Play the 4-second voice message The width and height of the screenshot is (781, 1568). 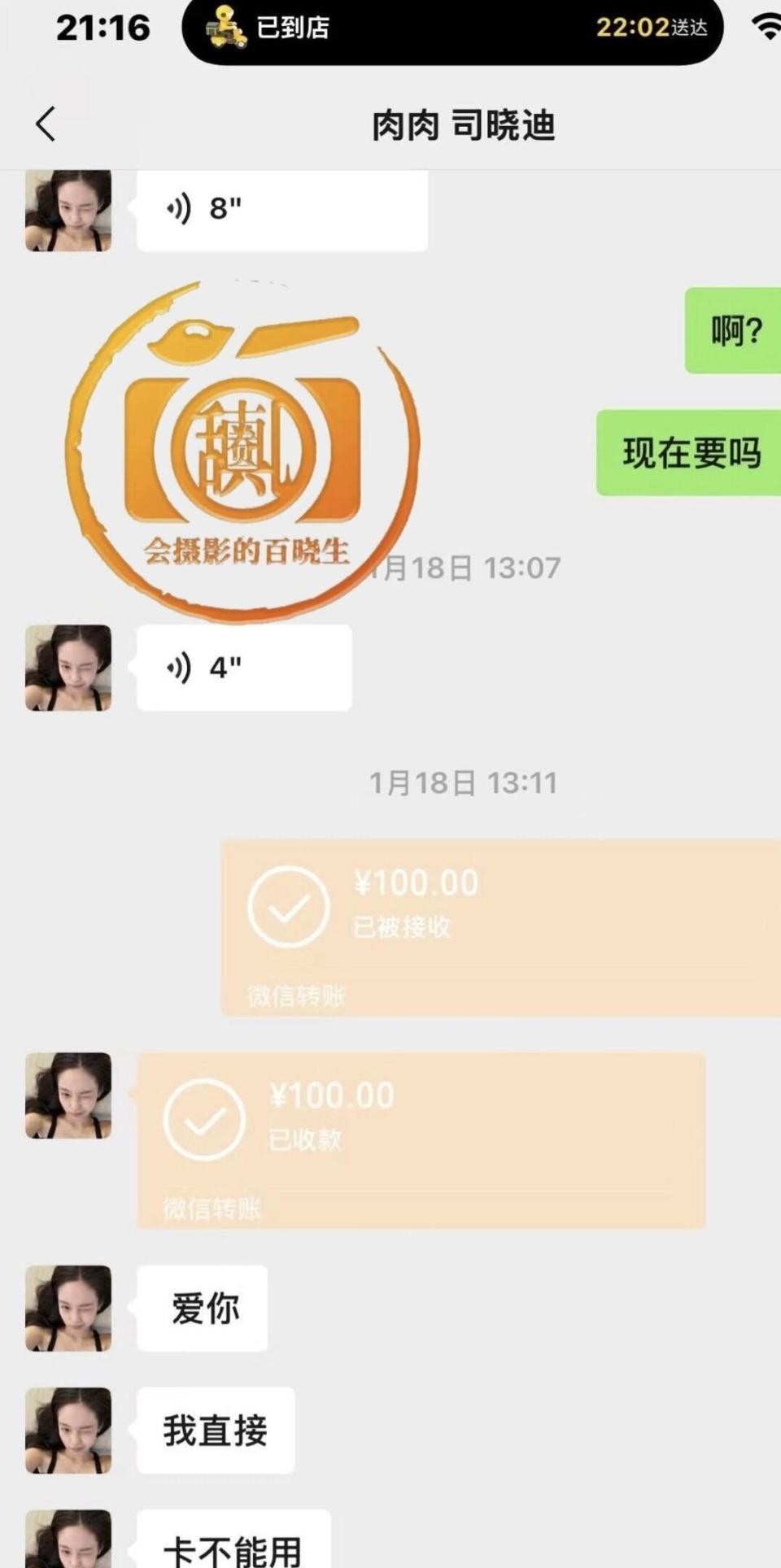(x=244, y=667)
